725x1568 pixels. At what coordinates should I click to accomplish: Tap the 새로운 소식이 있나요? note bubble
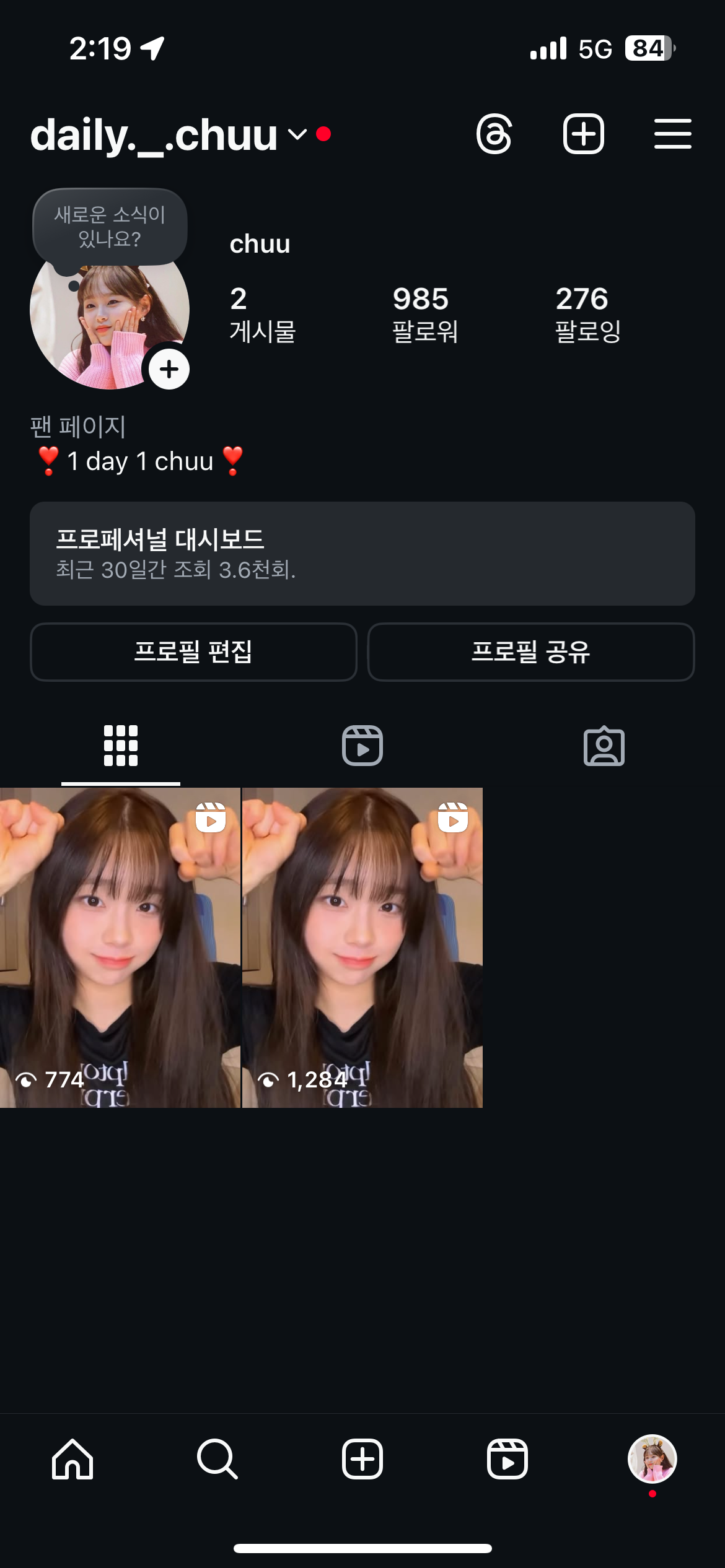point(110,227)
